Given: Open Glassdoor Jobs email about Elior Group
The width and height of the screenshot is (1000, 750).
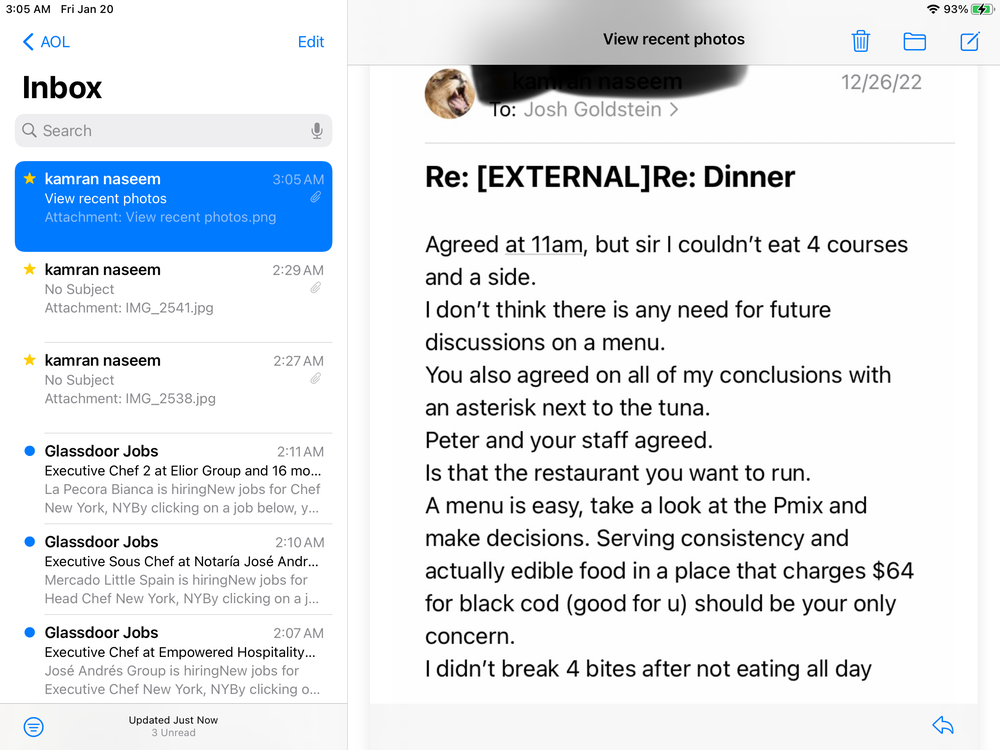Looking at the screenshot, I should (173, 478).
